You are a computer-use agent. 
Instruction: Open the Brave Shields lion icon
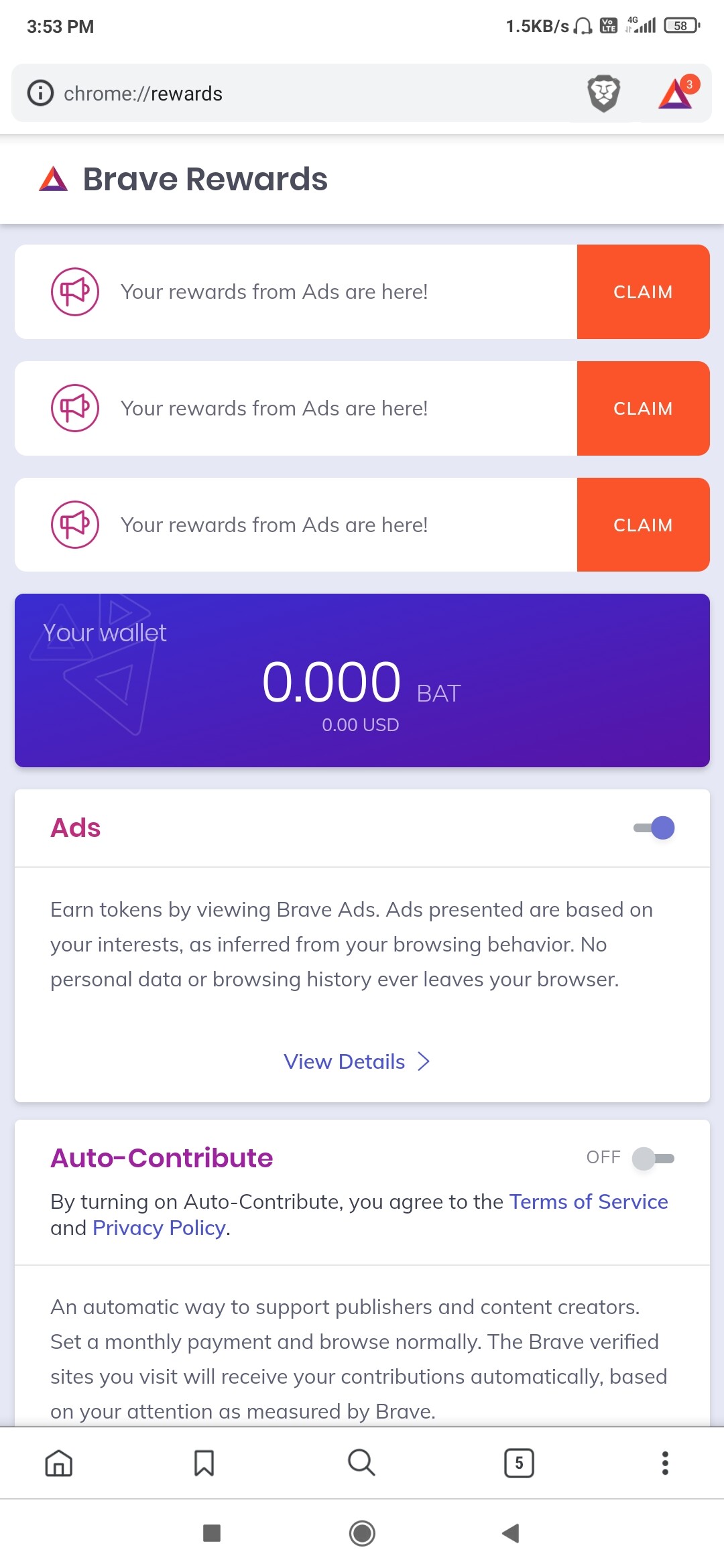click(x=603, y=93)
